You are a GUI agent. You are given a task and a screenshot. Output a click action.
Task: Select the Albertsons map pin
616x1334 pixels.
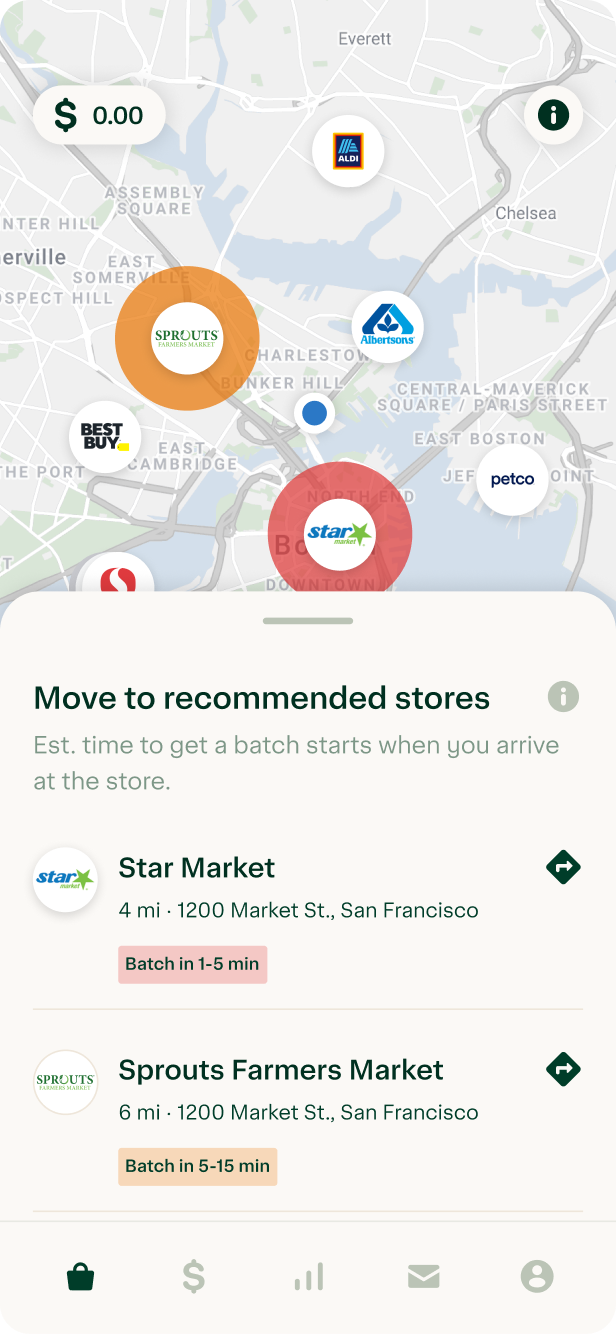387,327
